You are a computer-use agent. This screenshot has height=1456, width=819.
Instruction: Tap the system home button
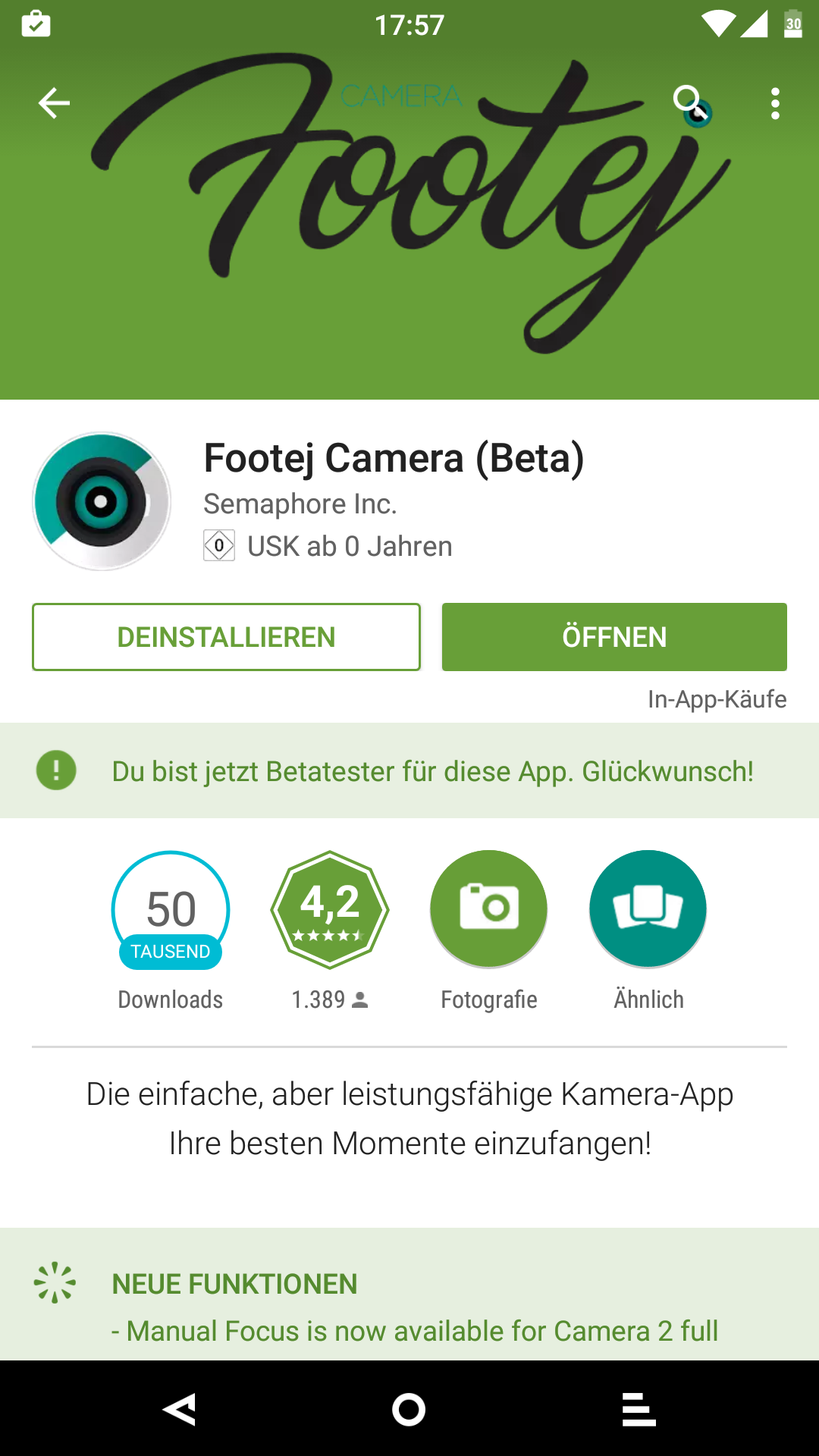coord(409,1409)
